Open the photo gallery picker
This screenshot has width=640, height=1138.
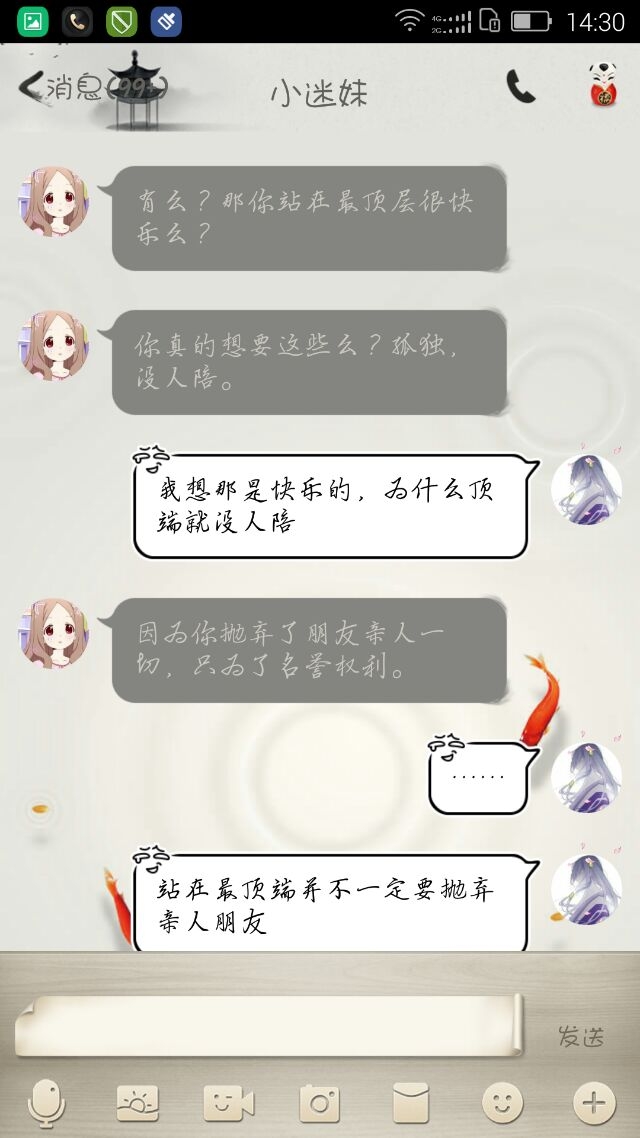(137, 1103)
